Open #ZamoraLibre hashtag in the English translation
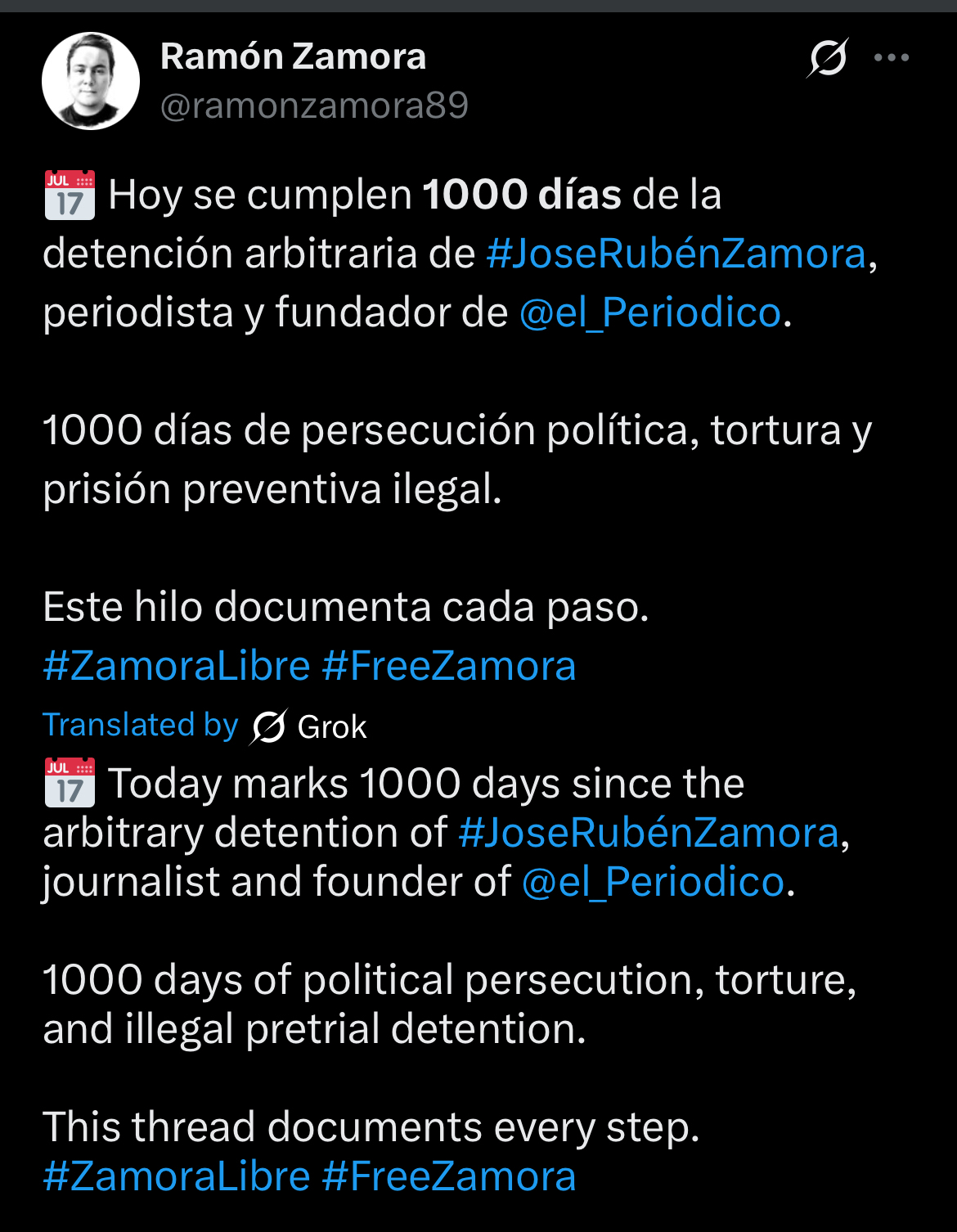 (x=177, y=1176)
